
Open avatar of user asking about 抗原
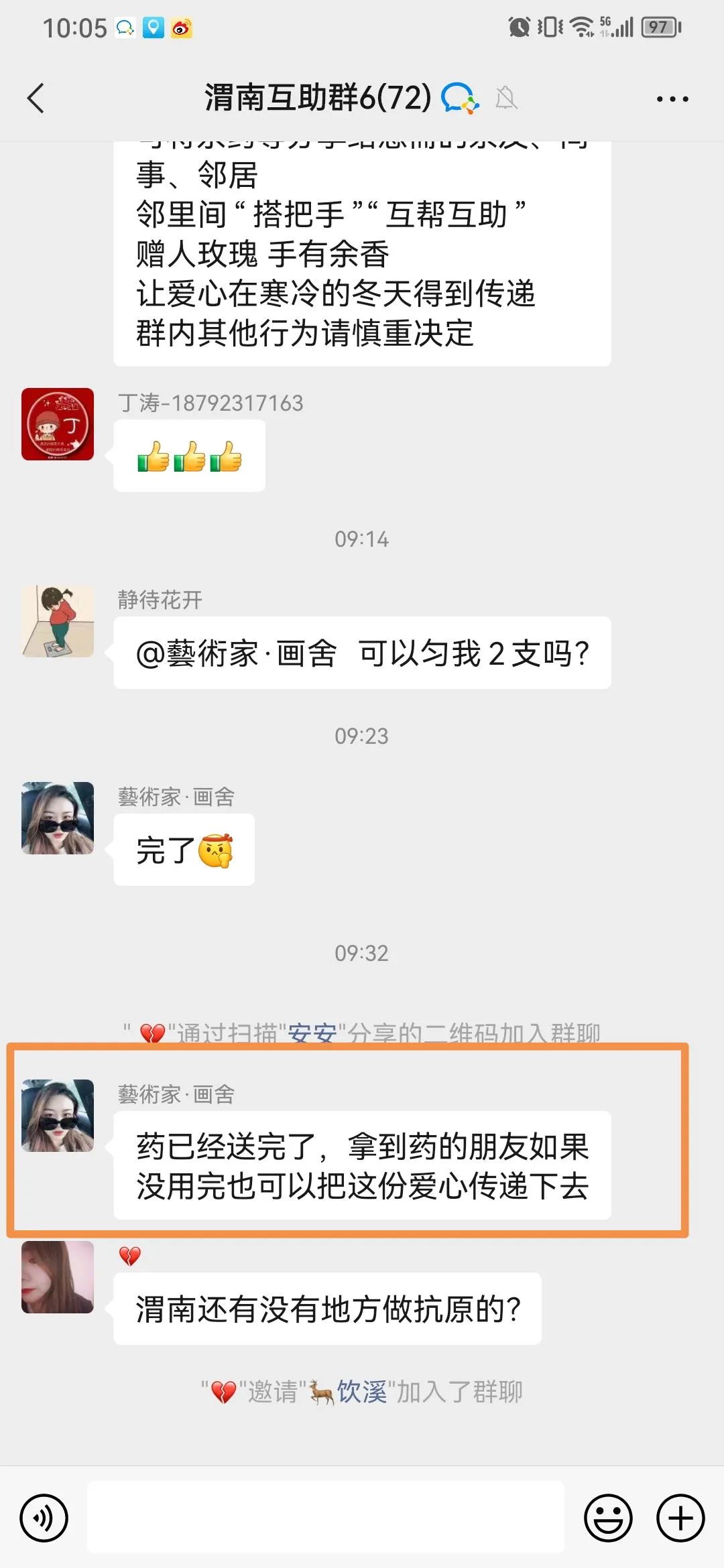(58, 1277)
